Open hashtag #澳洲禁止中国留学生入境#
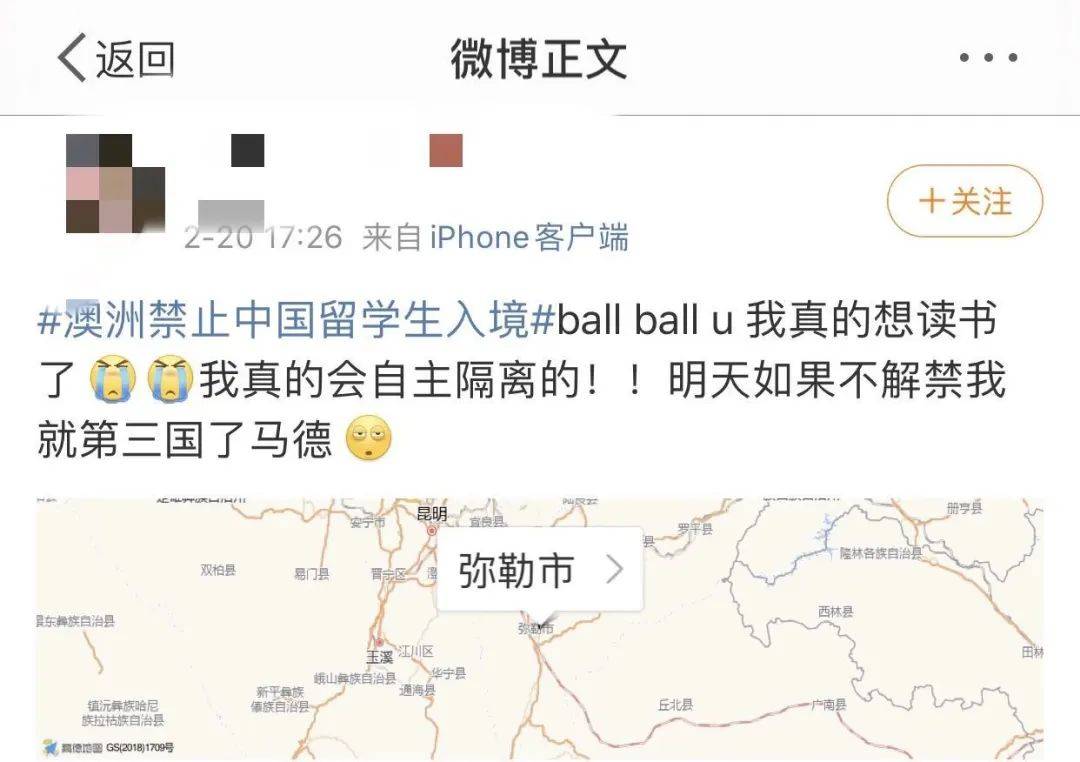Screen dimensions: 1080x762 296,321
